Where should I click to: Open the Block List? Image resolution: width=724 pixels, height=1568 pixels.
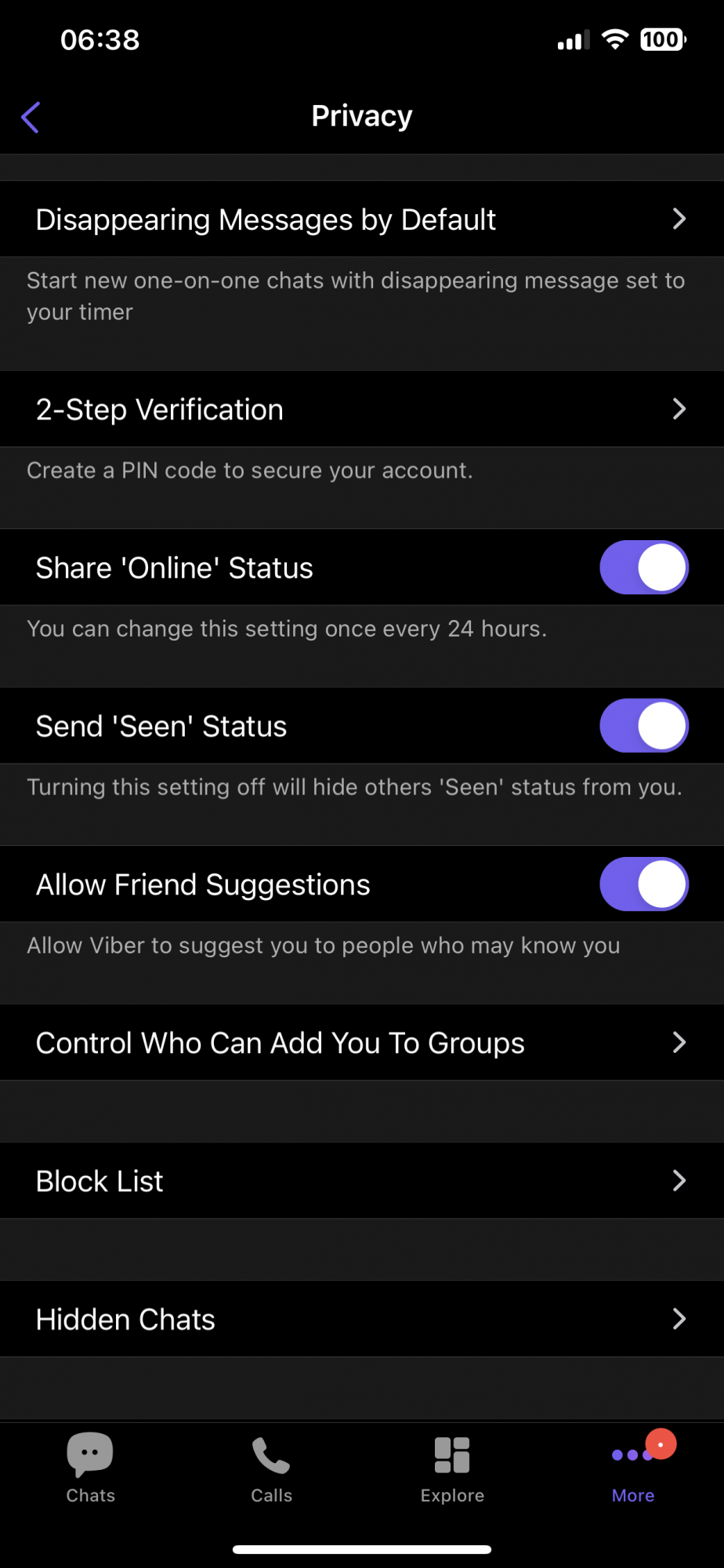(x=362, y=1181)
